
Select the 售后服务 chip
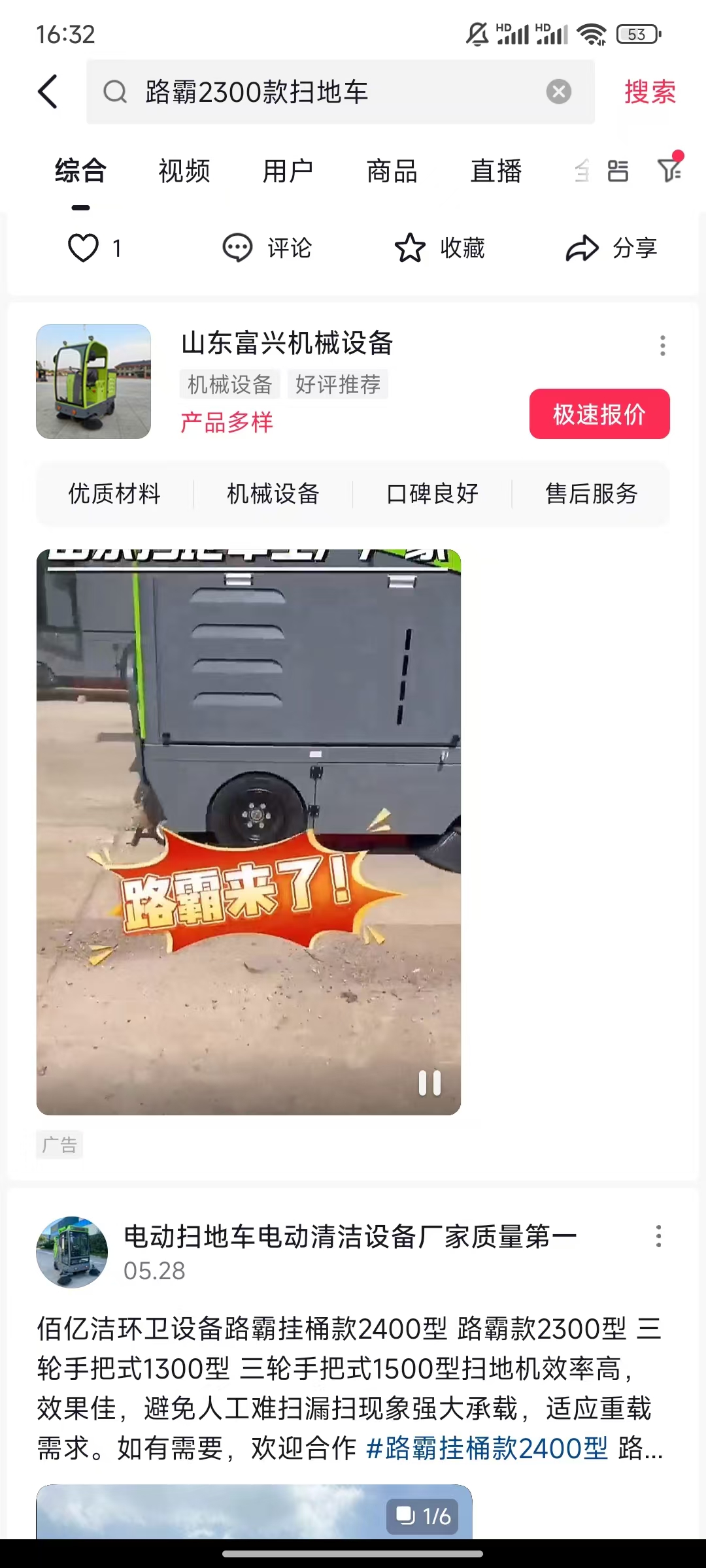[592, 494]
